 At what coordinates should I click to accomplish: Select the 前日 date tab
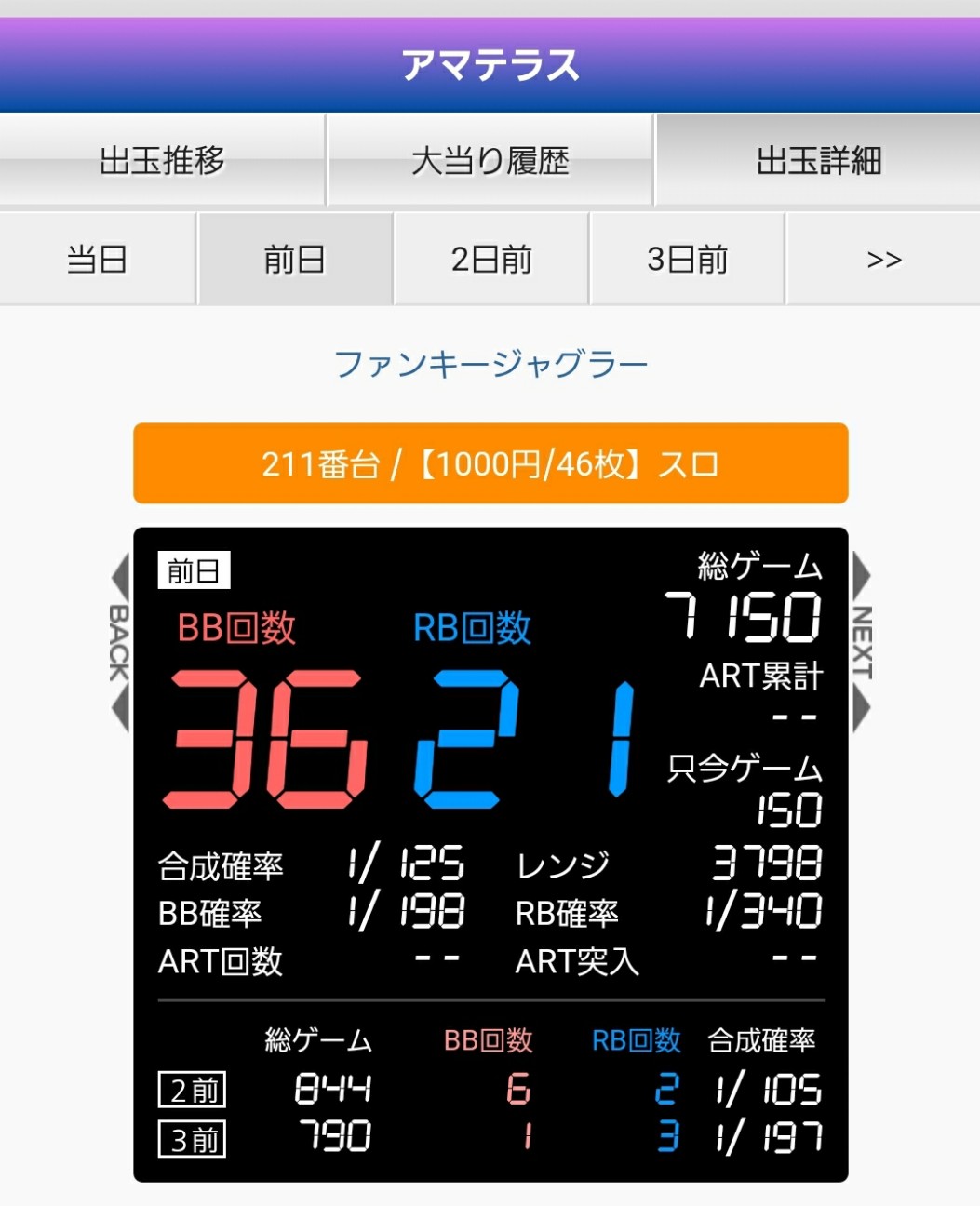coord(295,259)
